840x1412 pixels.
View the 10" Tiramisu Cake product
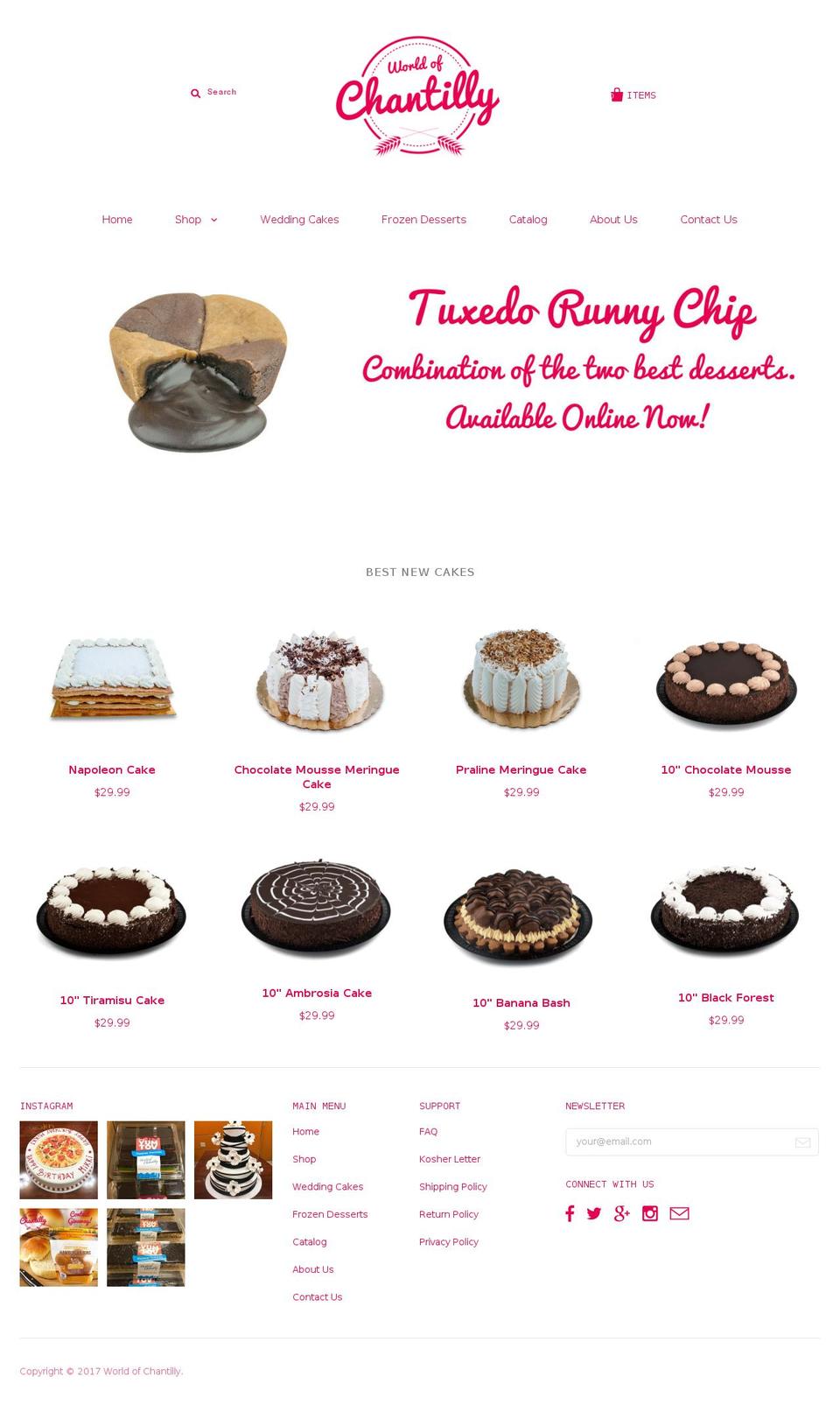click(112, 1000)
